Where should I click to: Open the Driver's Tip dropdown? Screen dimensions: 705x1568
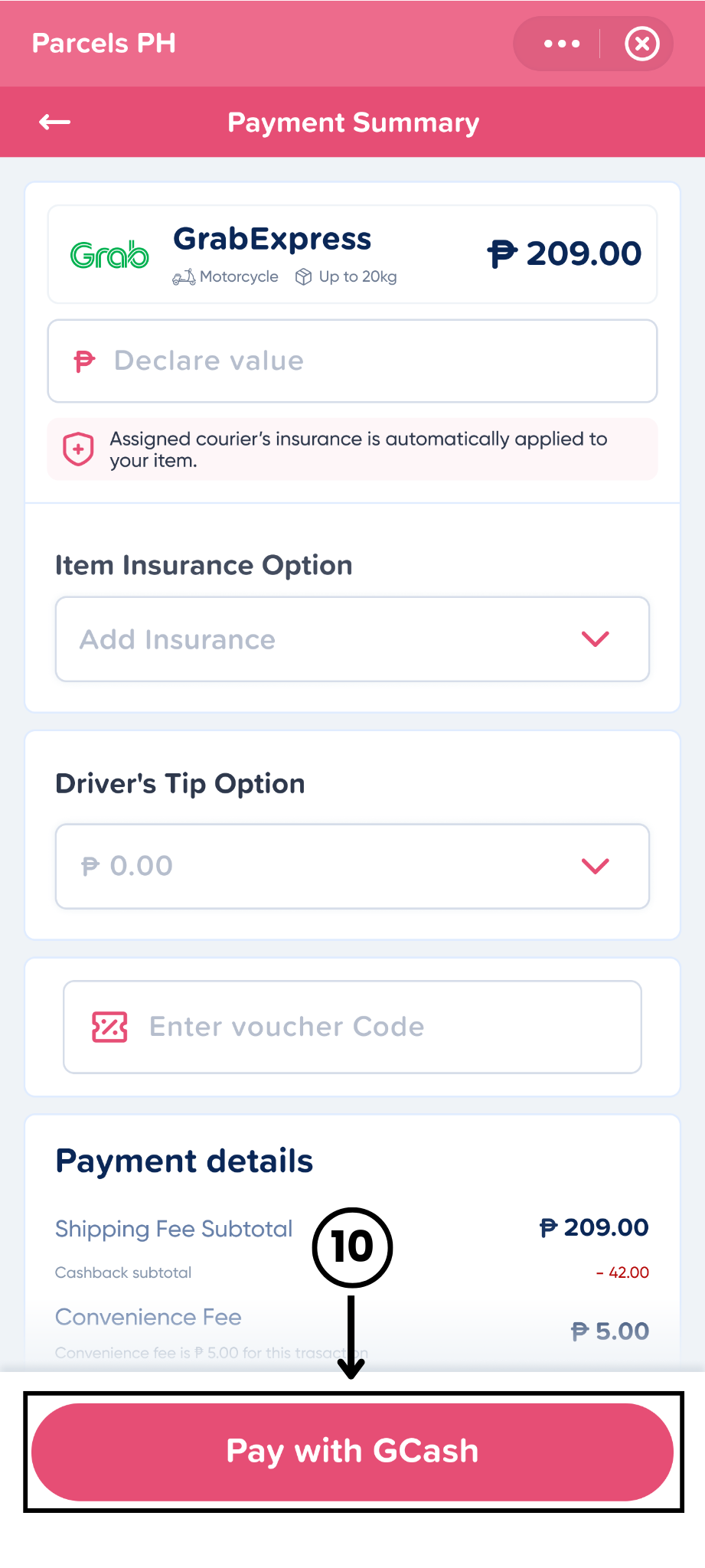click(x=352, y=866)
